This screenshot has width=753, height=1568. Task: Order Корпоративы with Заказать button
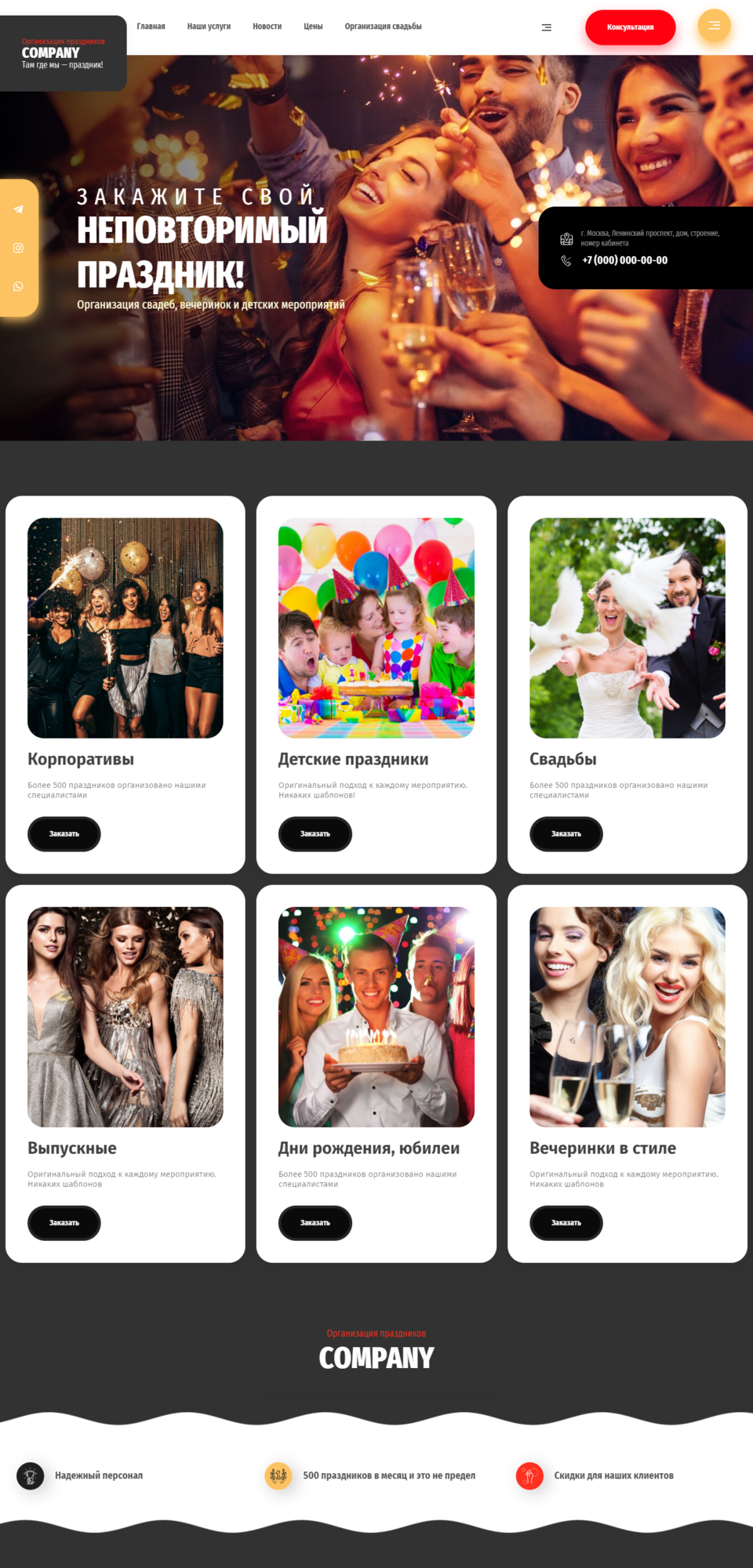click(64, 833)
